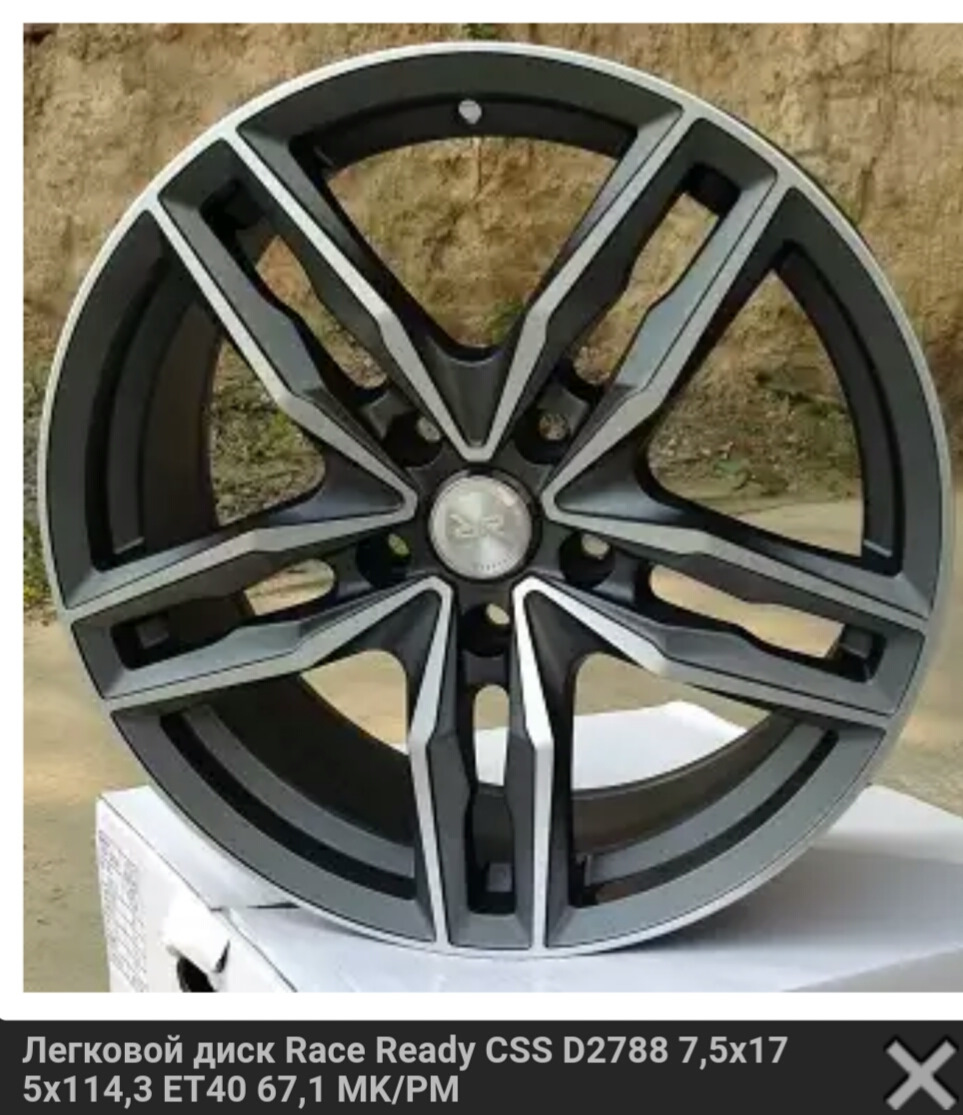Viewport: 963px width, 1115px height.
Task: Close the wheel image preview
Action: (x=919, y=1073)
